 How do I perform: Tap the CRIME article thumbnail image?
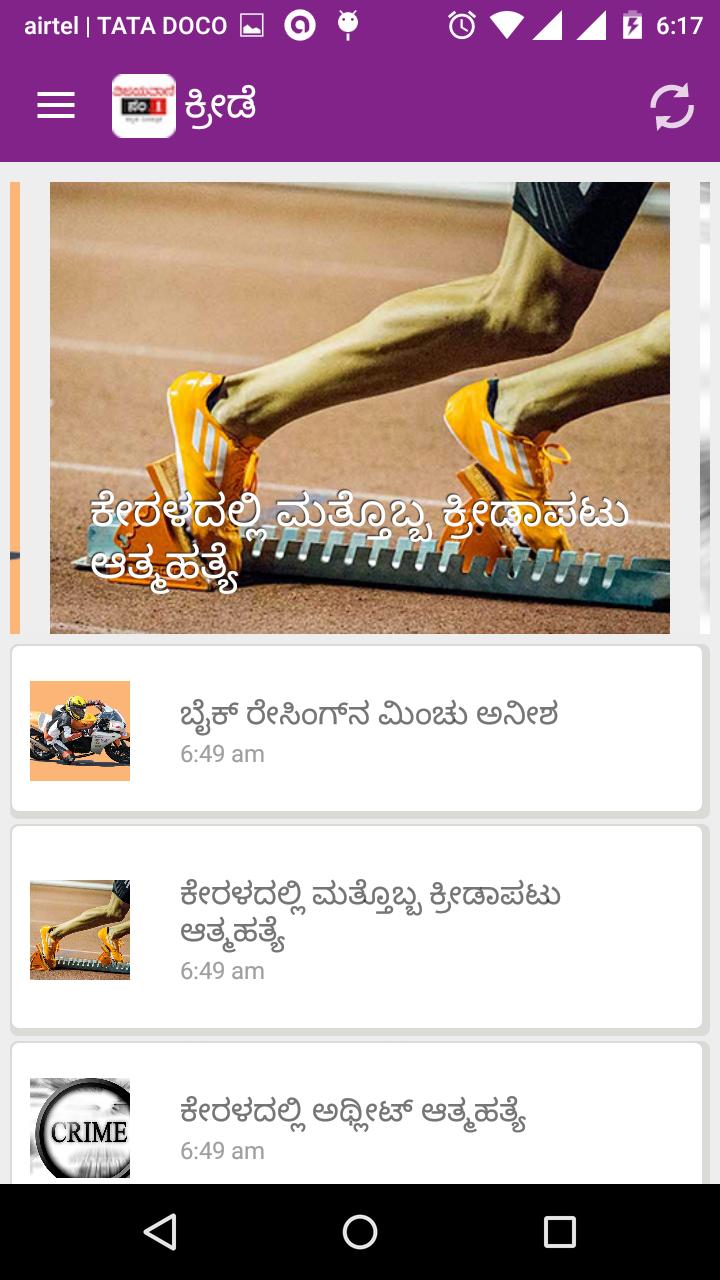point(80,1127)
